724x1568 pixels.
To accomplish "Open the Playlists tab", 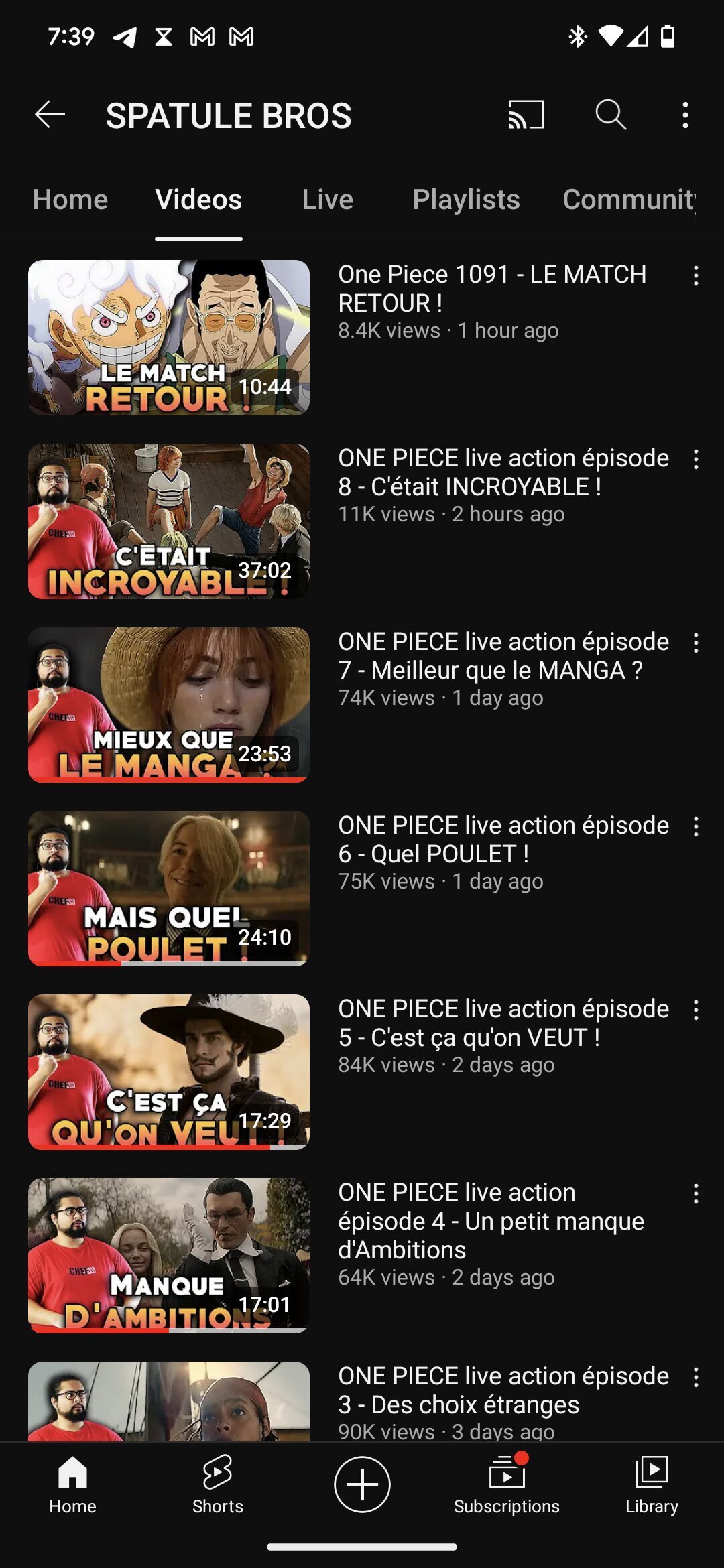I will 466,200.
